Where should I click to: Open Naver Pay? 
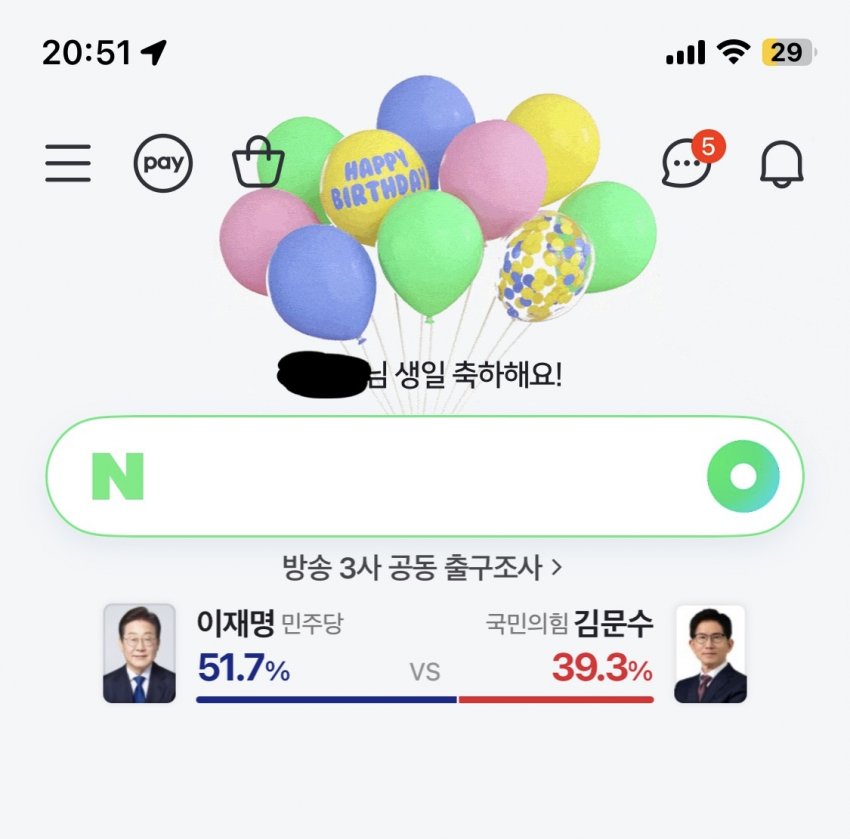click(163, 163)
